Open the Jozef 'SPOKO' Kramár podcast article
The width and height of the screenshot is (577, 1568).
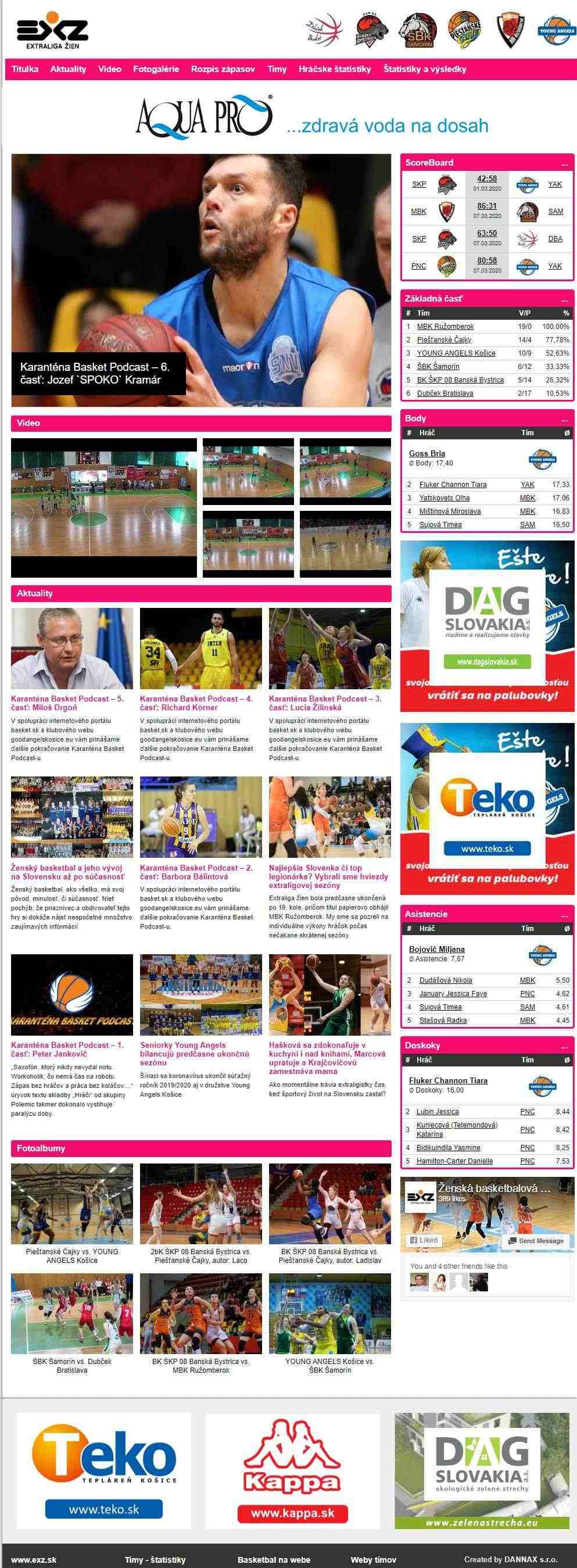95,373
